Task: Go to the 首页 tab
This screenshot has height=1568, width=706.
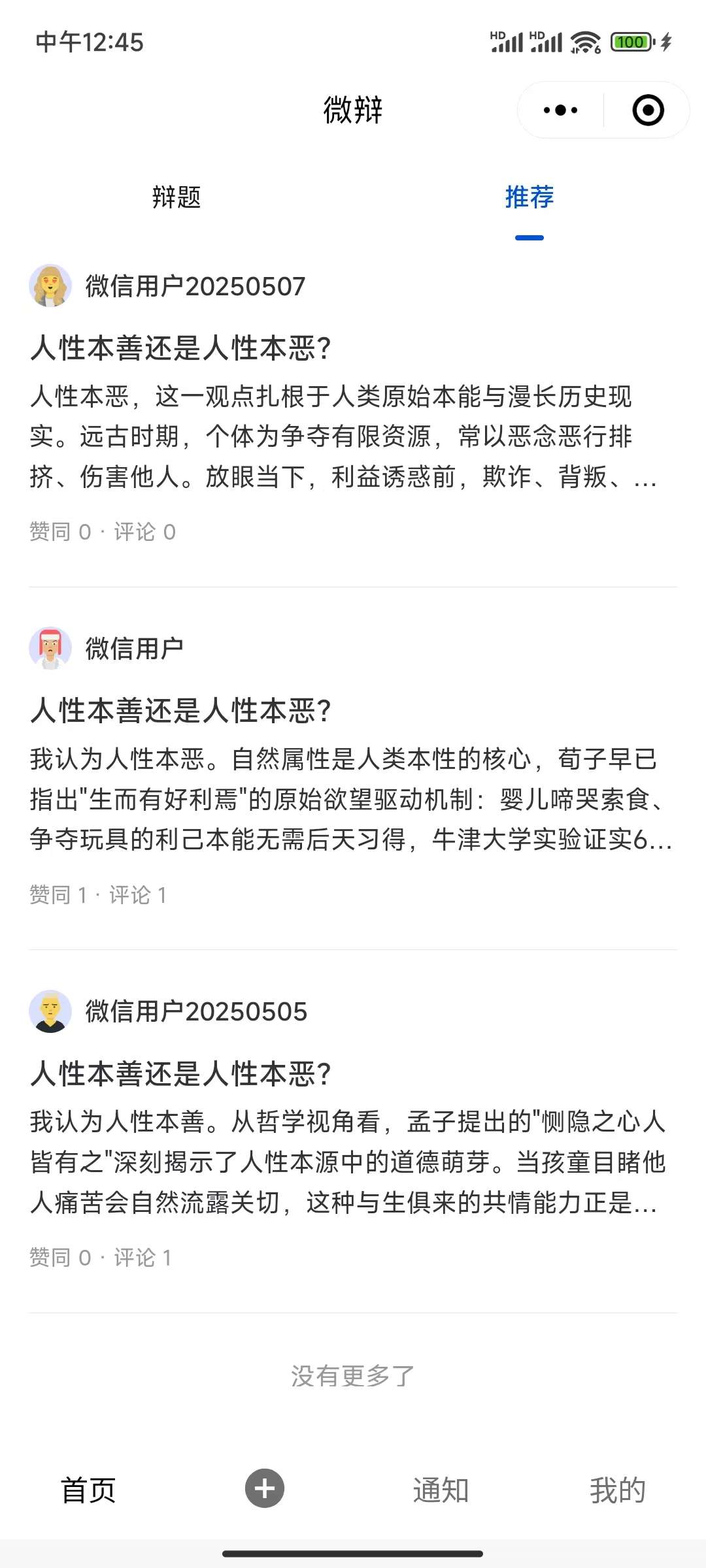Action: [x=88, y=1490]
